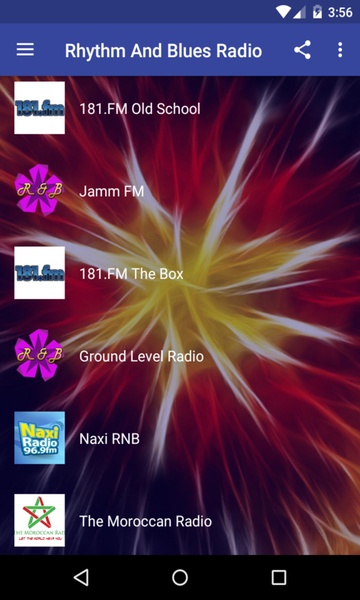Open Ground Level Radio
The image size is (360, 600).
(180, 356)
